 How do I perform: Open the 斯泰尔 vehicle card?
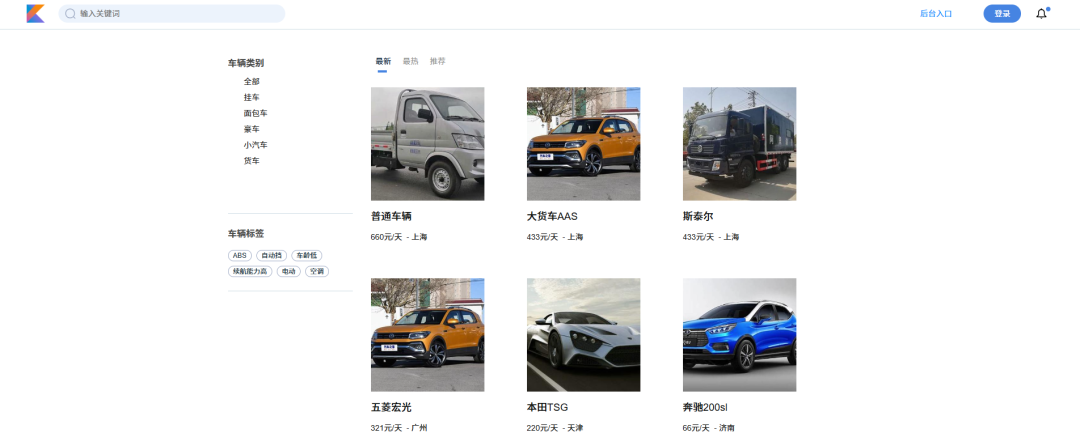[740, 164]
